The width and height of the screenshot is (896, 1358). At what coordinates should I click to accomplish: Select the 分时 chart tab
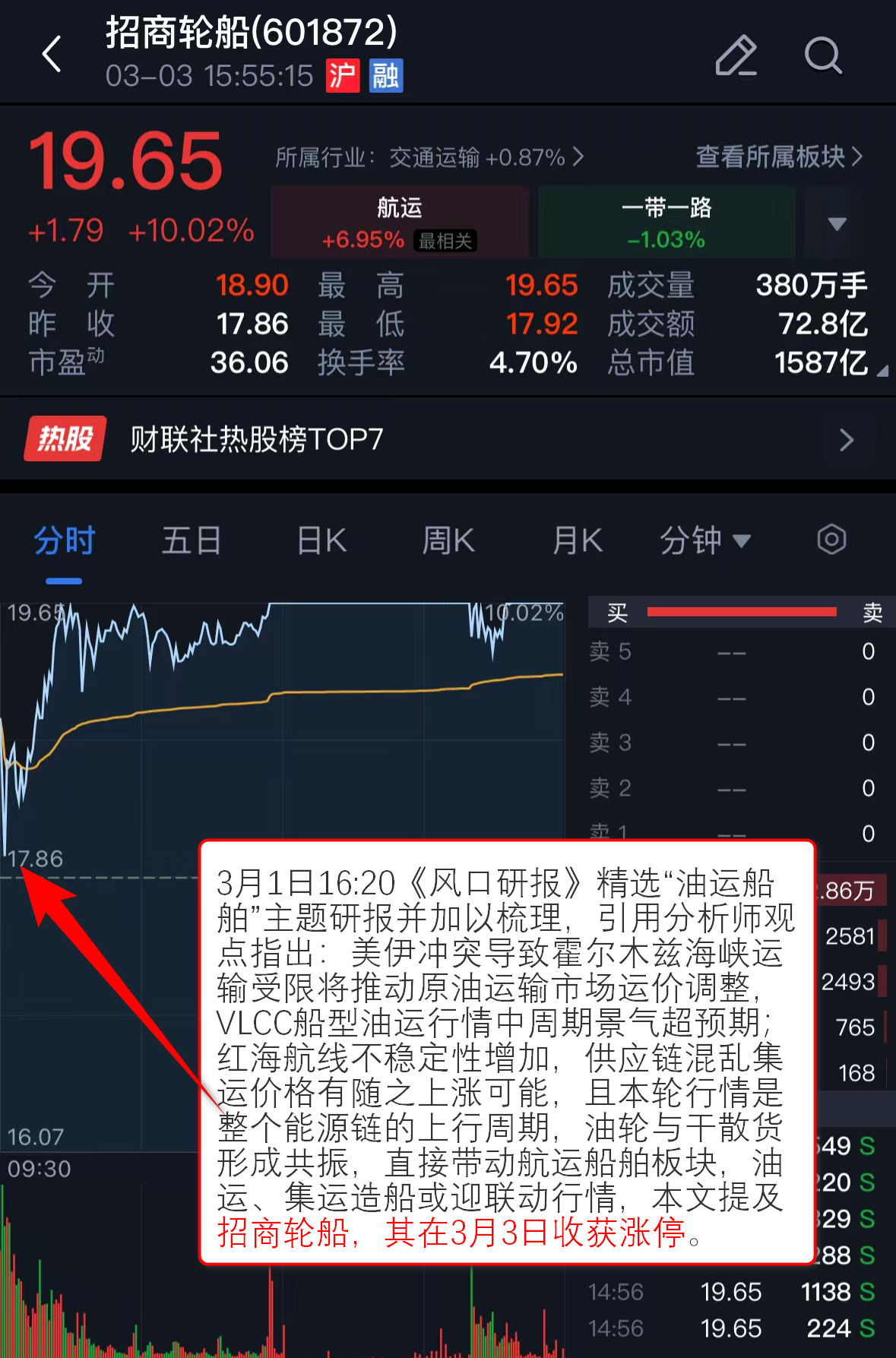click(65, 541)
